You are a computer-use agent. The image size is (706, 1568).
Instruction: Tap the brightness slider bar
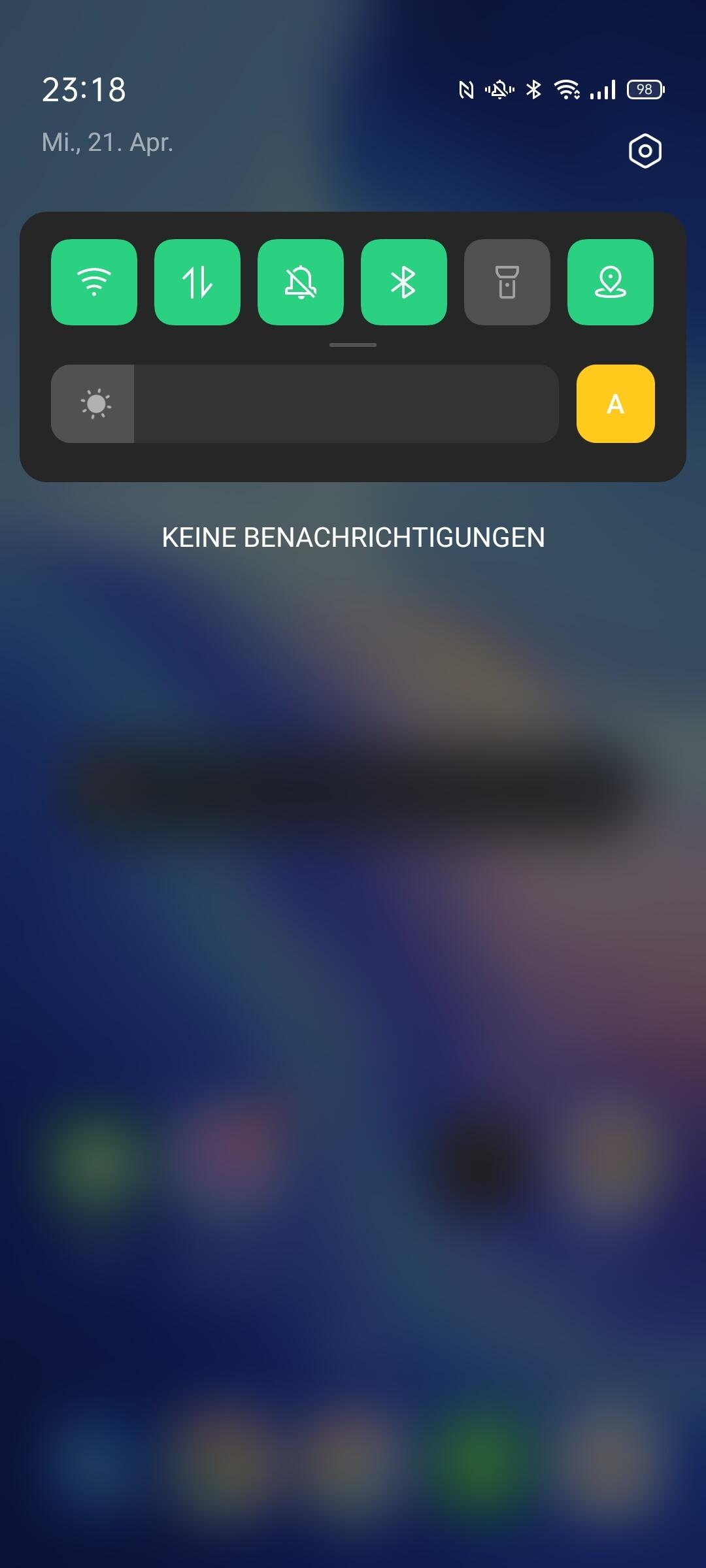click(305, 404)
